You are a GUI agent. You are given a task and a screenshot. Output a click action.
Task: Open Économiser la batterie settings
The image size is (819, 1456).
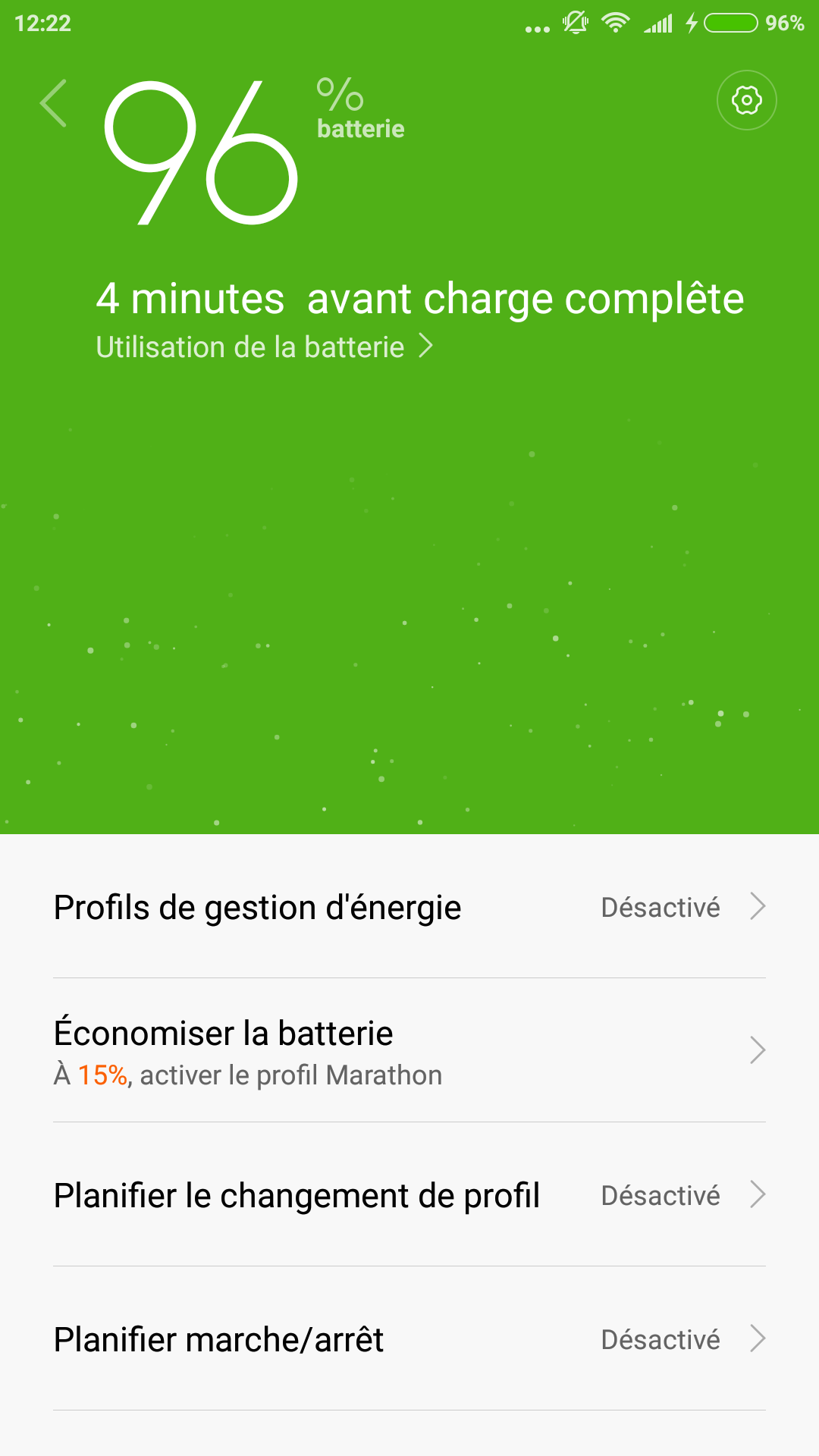[409, 1051]
